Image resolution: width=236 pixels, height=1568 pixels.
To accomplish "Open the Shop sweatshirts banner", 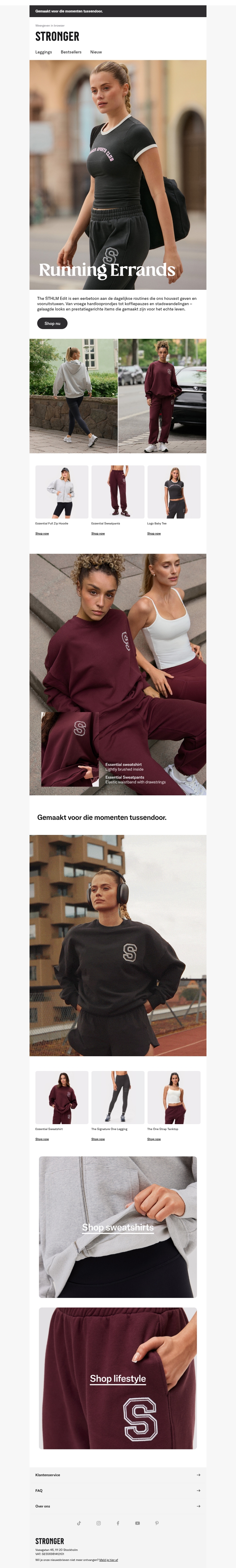I will click(x=118, y=1227).
